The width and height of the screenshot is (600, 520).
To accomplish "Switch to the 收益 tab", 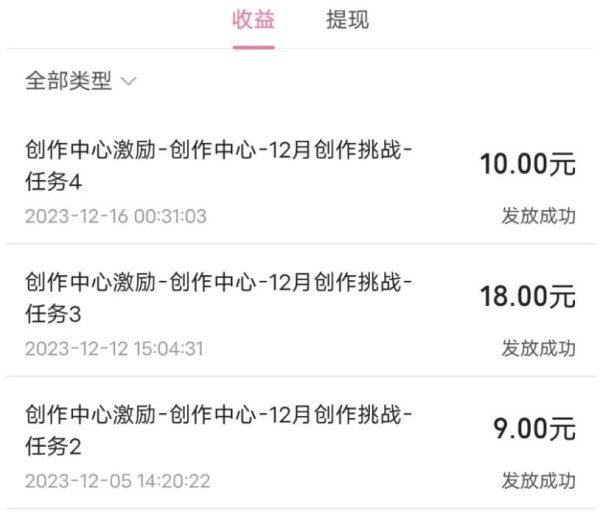I will (253, 20).
